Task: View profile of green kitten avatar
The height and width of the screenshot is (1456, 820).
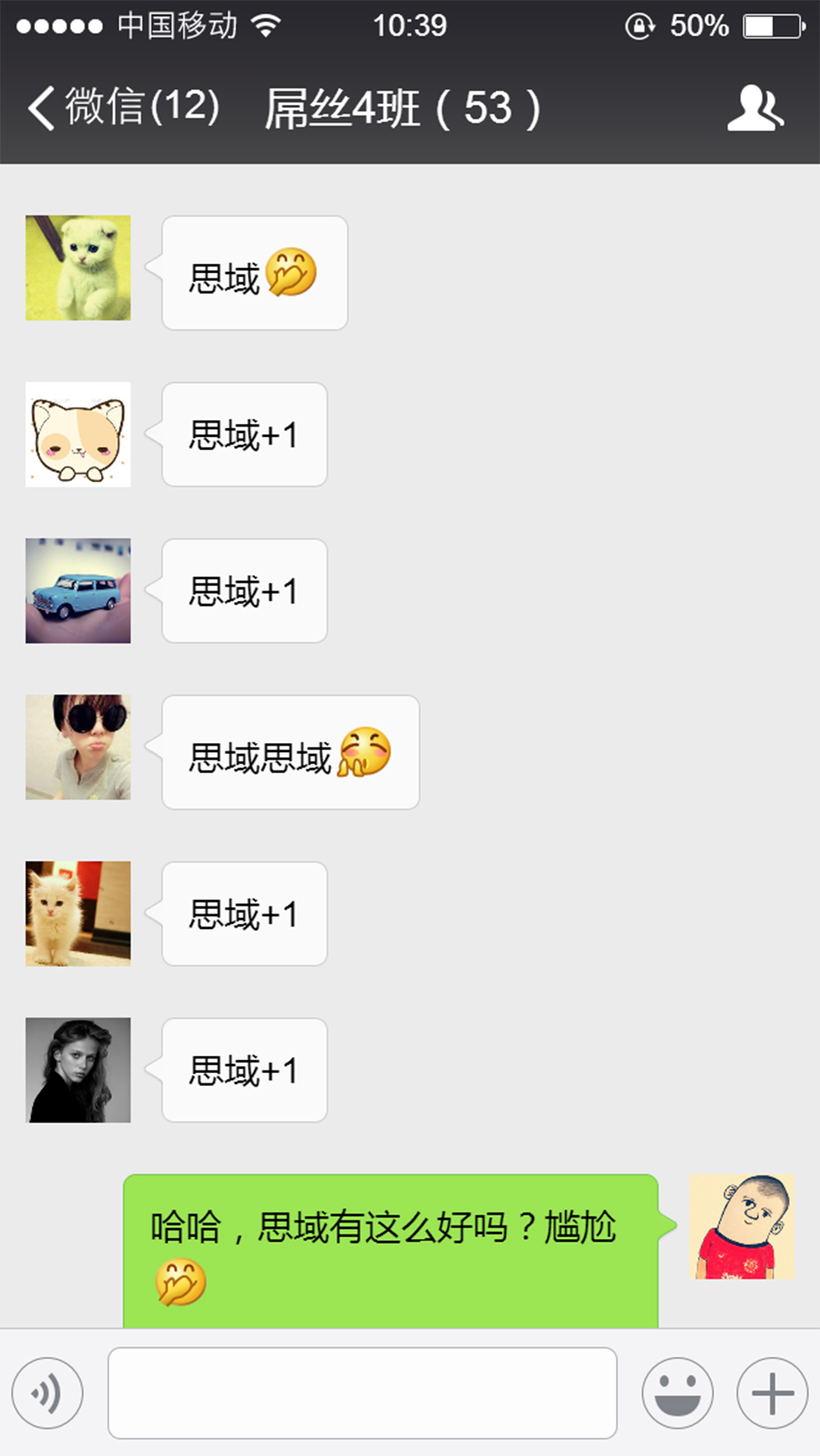Action: pyautogui.click(x=78, y=268)
